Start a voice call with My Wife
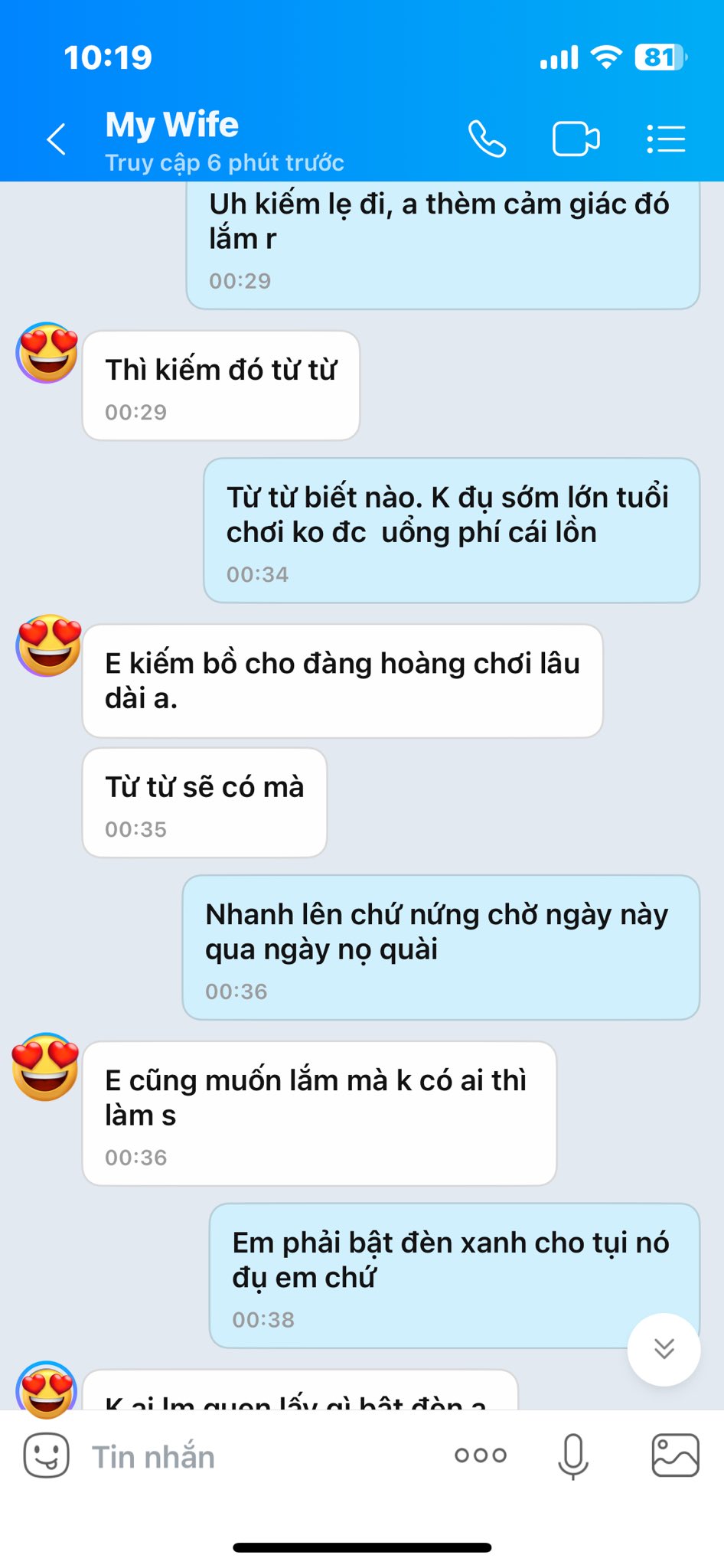Screen dimensions: 724x1568 [487, 139]
